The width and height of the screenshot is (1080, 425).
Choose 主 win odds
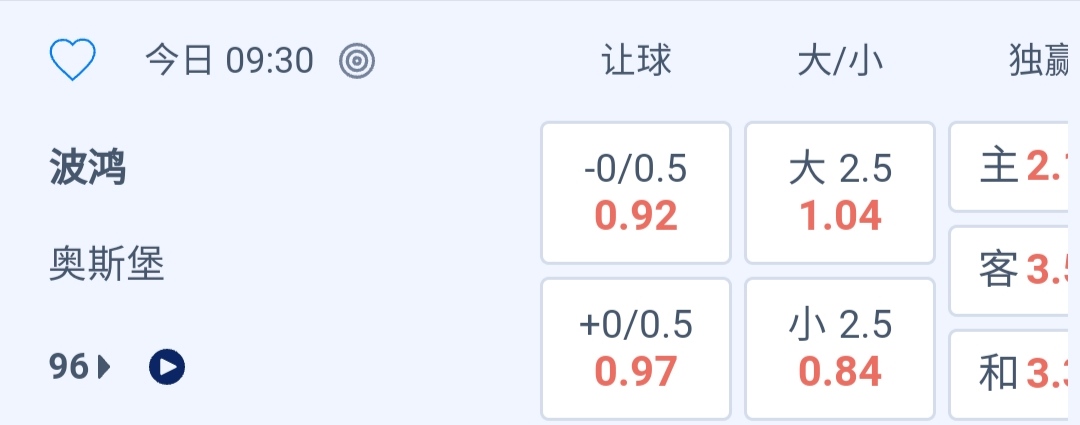[1014, 167]
